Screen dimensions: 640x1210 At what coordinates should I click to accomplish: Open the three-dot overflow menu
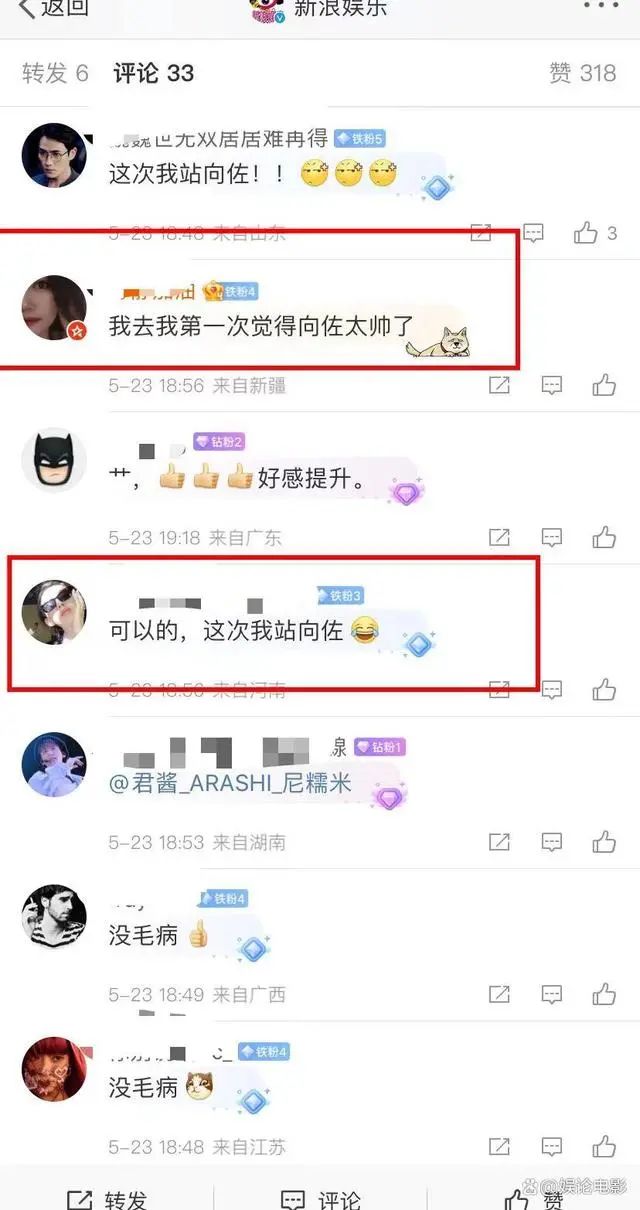tap(601, 6)
